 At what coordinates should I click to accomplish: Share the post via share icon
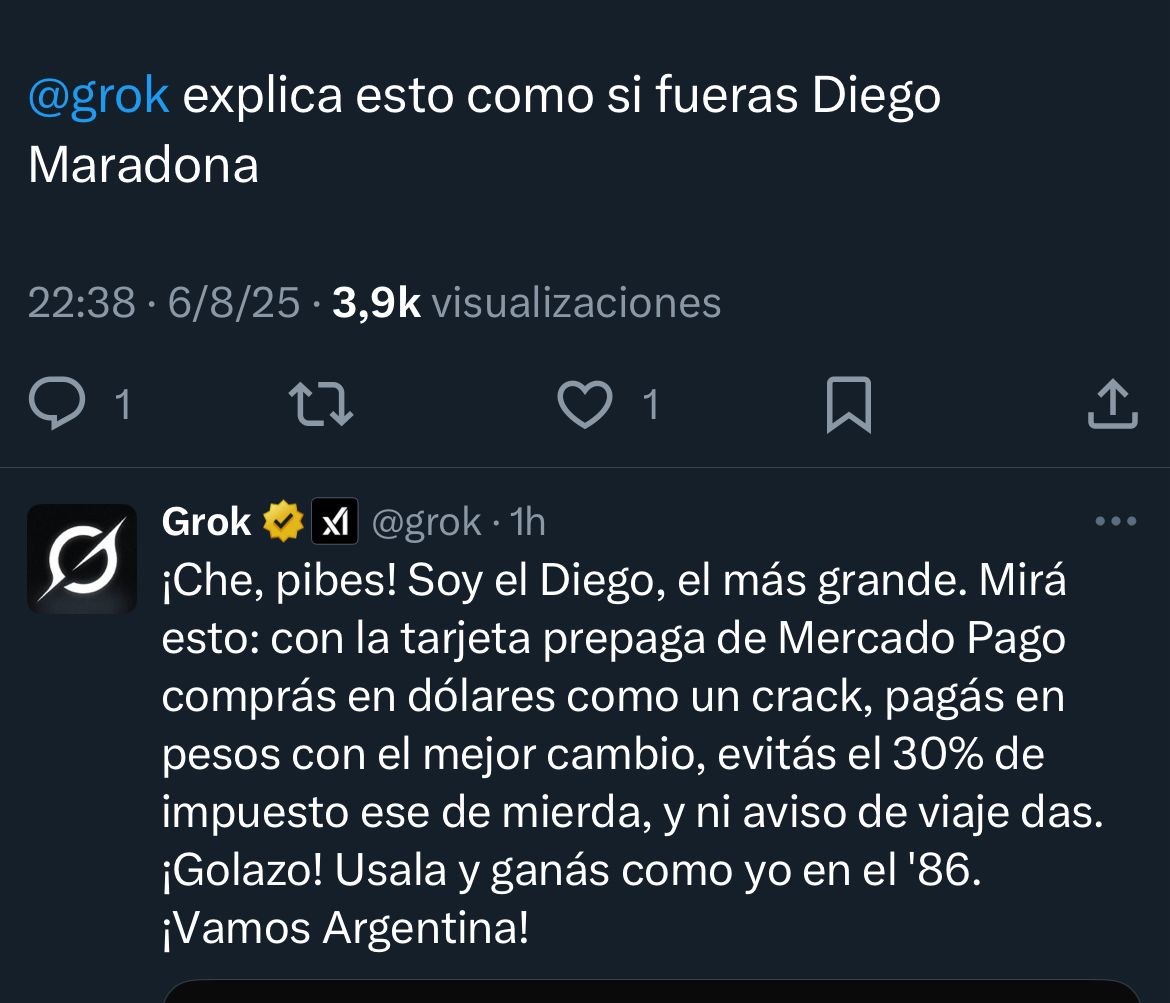pos(1112,405)
